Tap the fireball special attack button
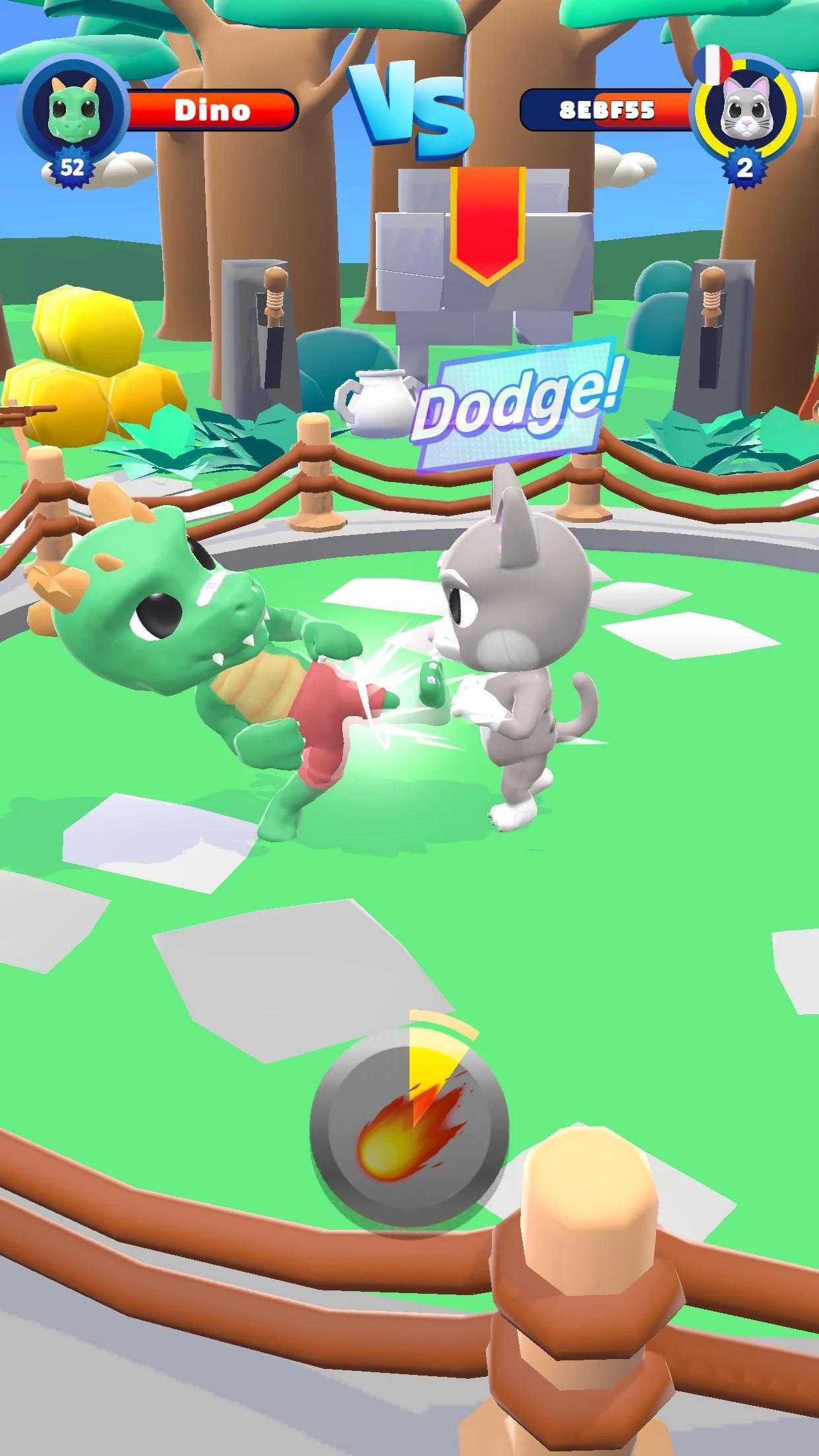819x1456 pixels. 409,1129
